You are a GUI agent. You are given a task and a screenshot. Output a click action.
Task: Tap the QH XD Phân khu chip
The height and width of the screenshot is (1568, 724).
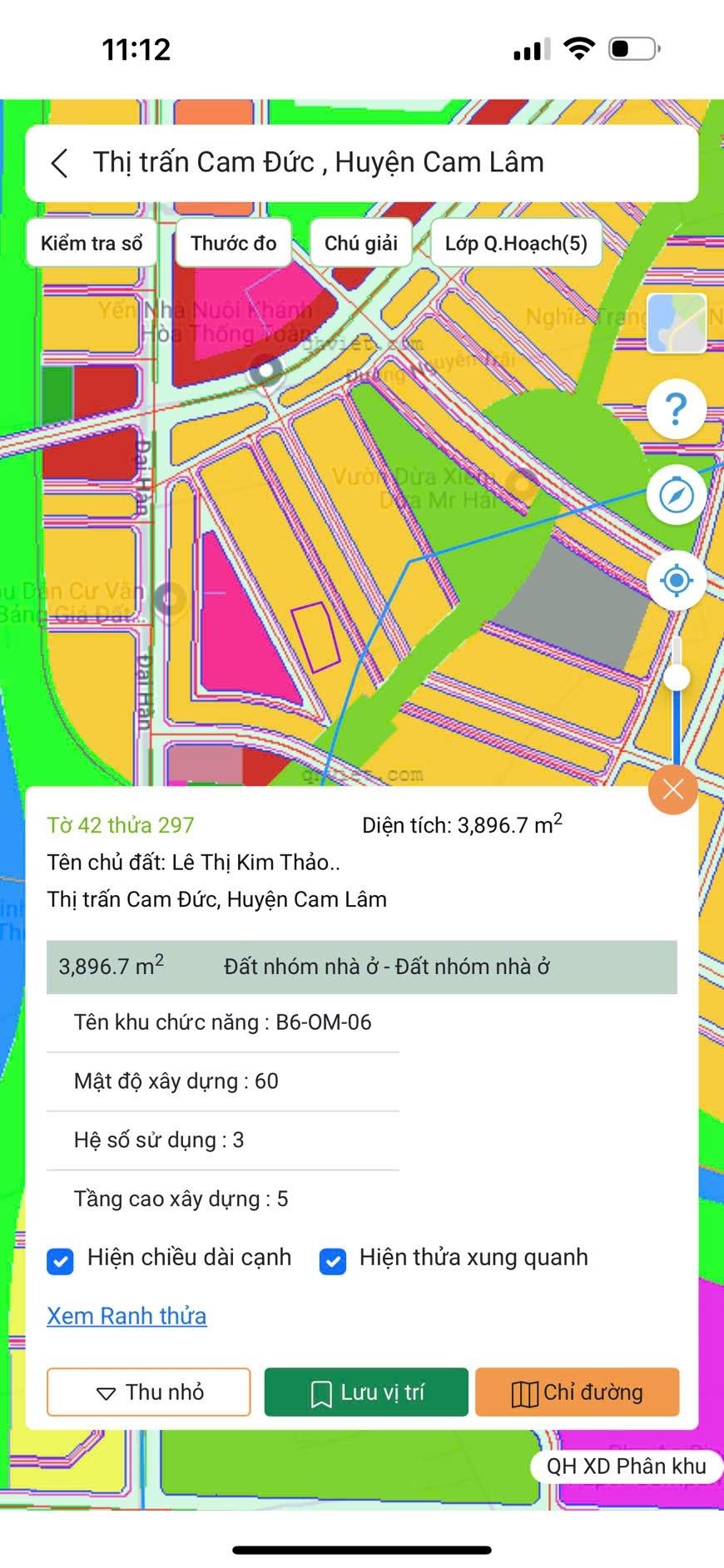[626, 1466]
